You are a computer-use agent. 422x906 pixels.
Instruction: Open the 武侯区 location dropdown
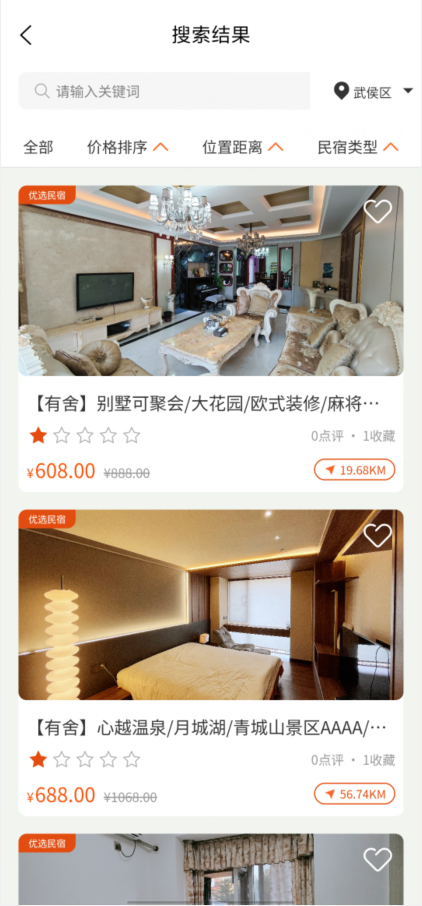pyautogui.click(x=373, y=91)
